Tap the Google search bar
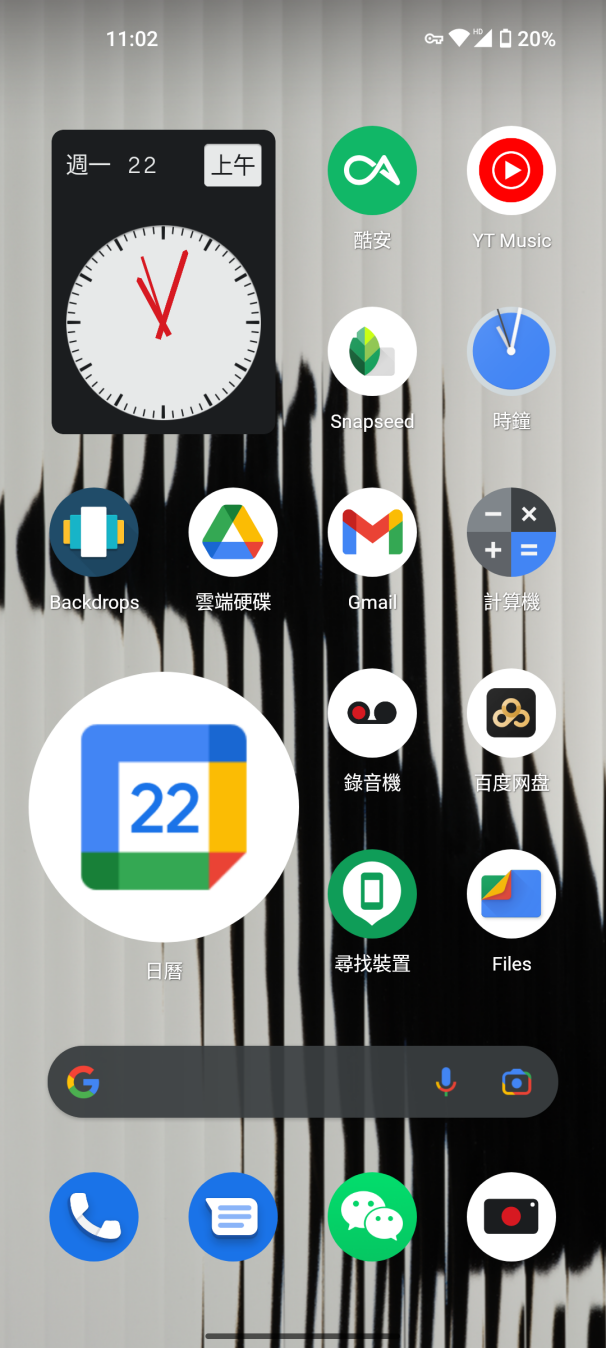 (x=260, y=1082)
